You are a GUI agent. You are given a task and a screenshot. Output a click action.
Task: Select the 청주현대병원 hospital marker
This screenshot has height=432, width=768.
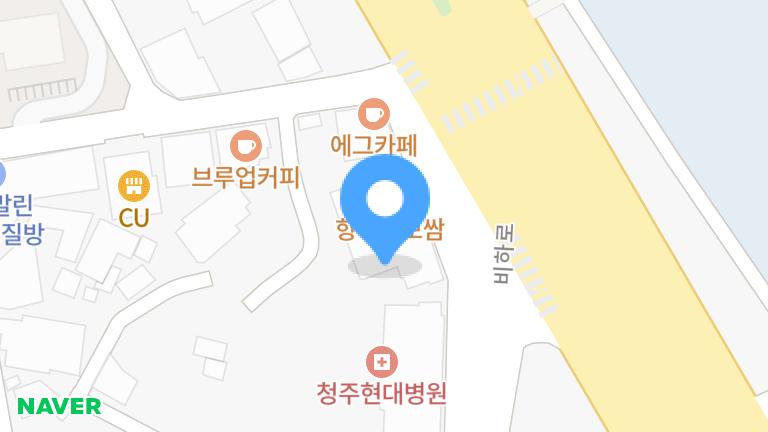click(382, 362)
